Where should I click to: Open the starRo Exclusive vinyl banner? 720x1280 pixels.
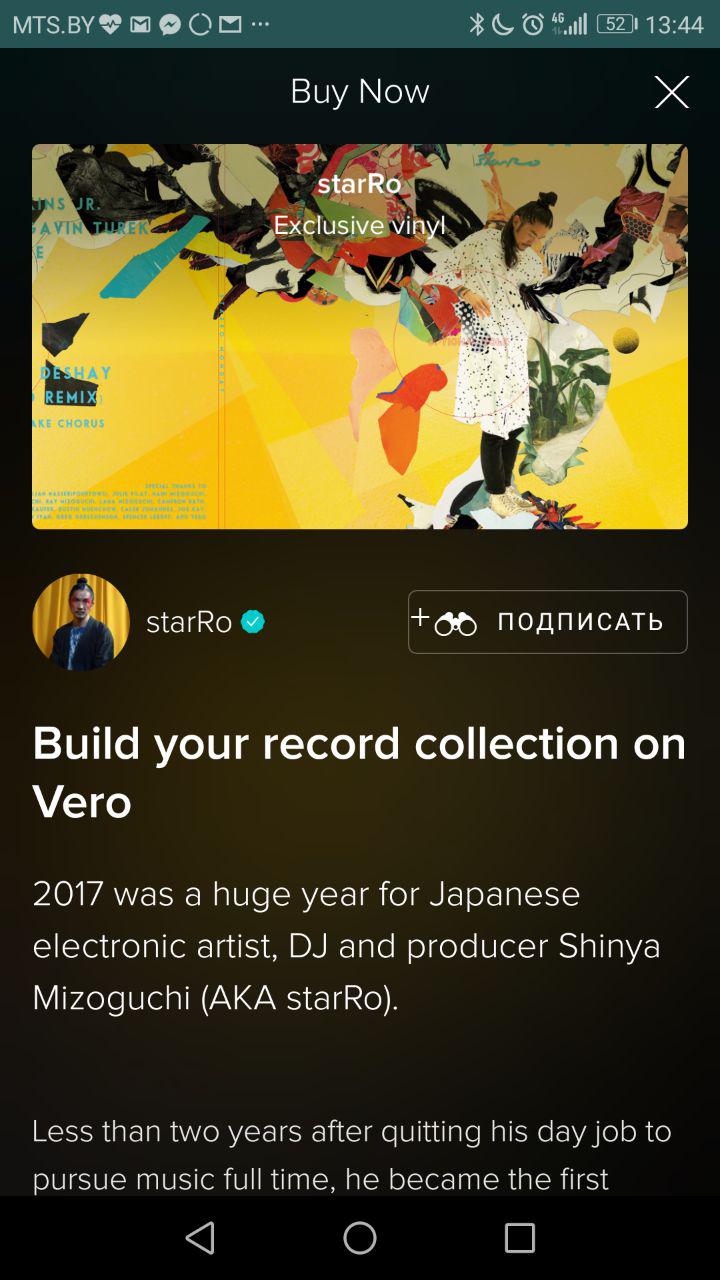click(360, 336)
